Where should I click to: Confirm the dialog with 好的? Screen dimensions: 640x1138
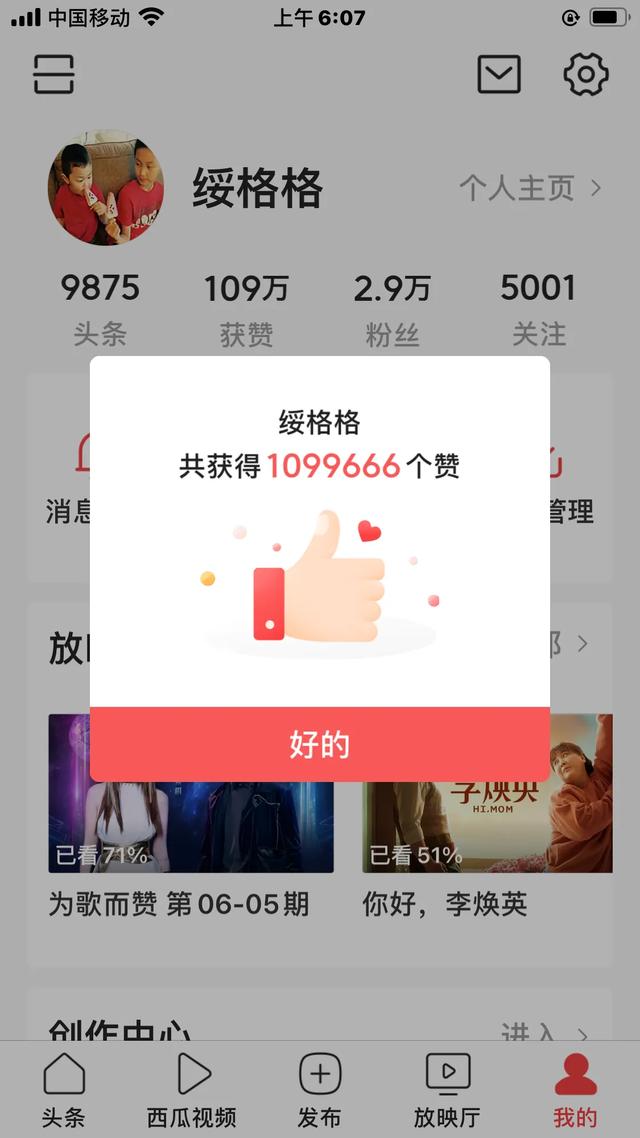(x=319, y=745)
